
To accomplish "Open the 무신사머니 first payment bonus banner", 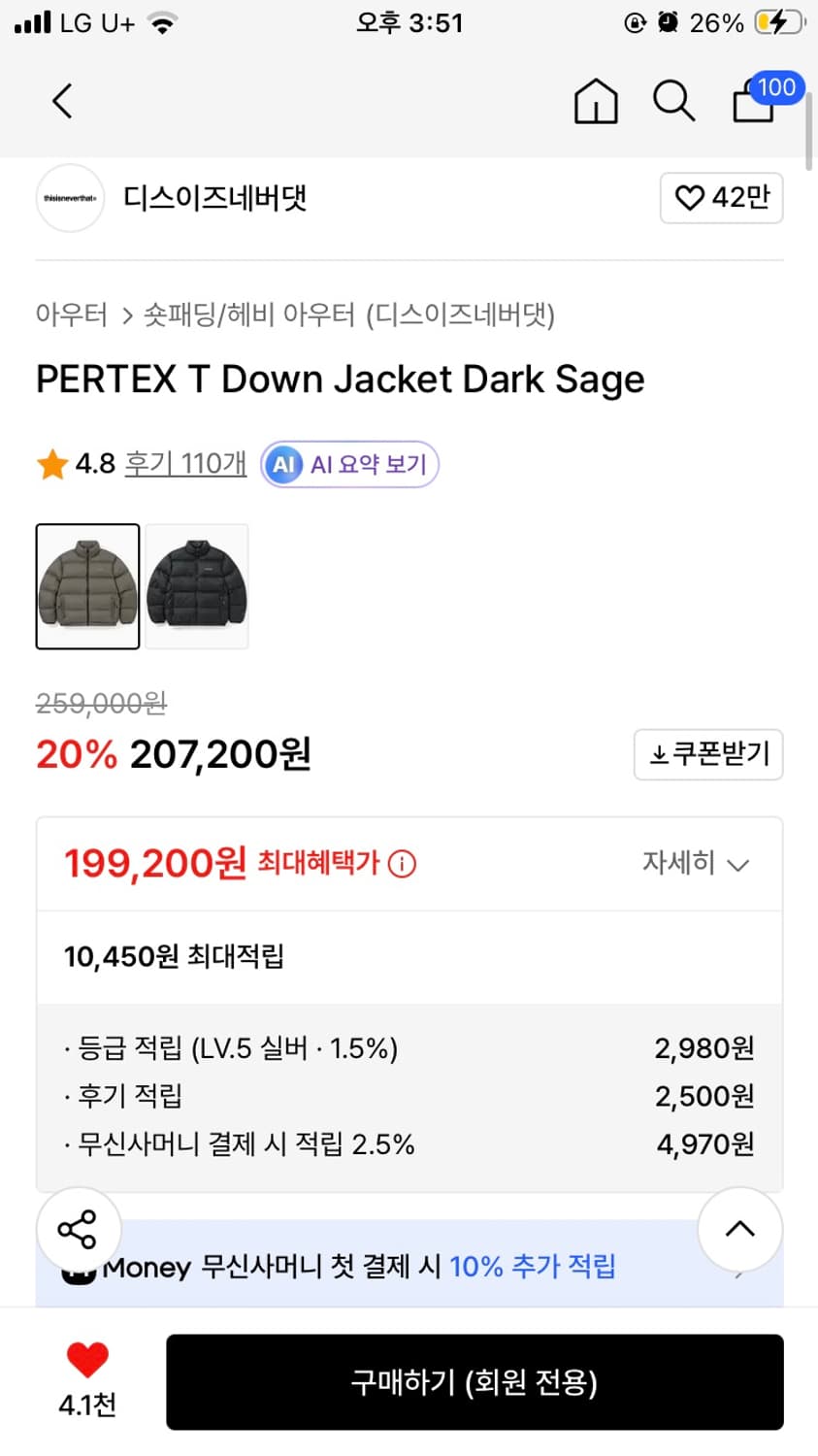I will point(408,1267).
